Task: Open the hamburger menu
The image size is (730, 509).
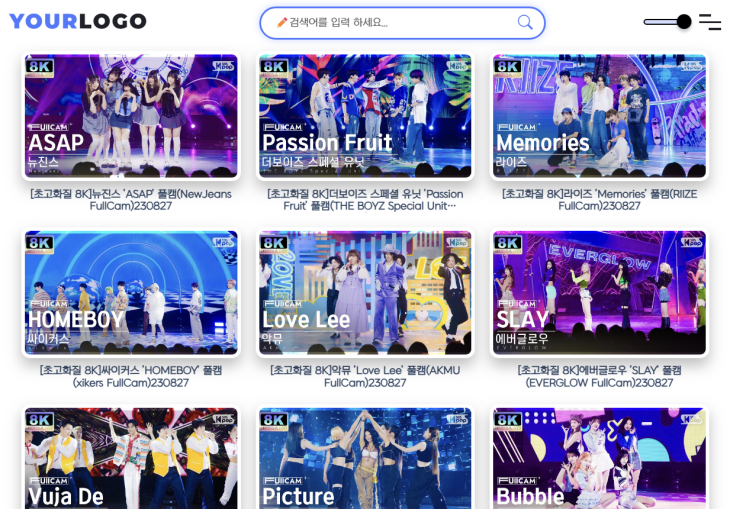Action: pyautogui.click(x=709, y=22)
